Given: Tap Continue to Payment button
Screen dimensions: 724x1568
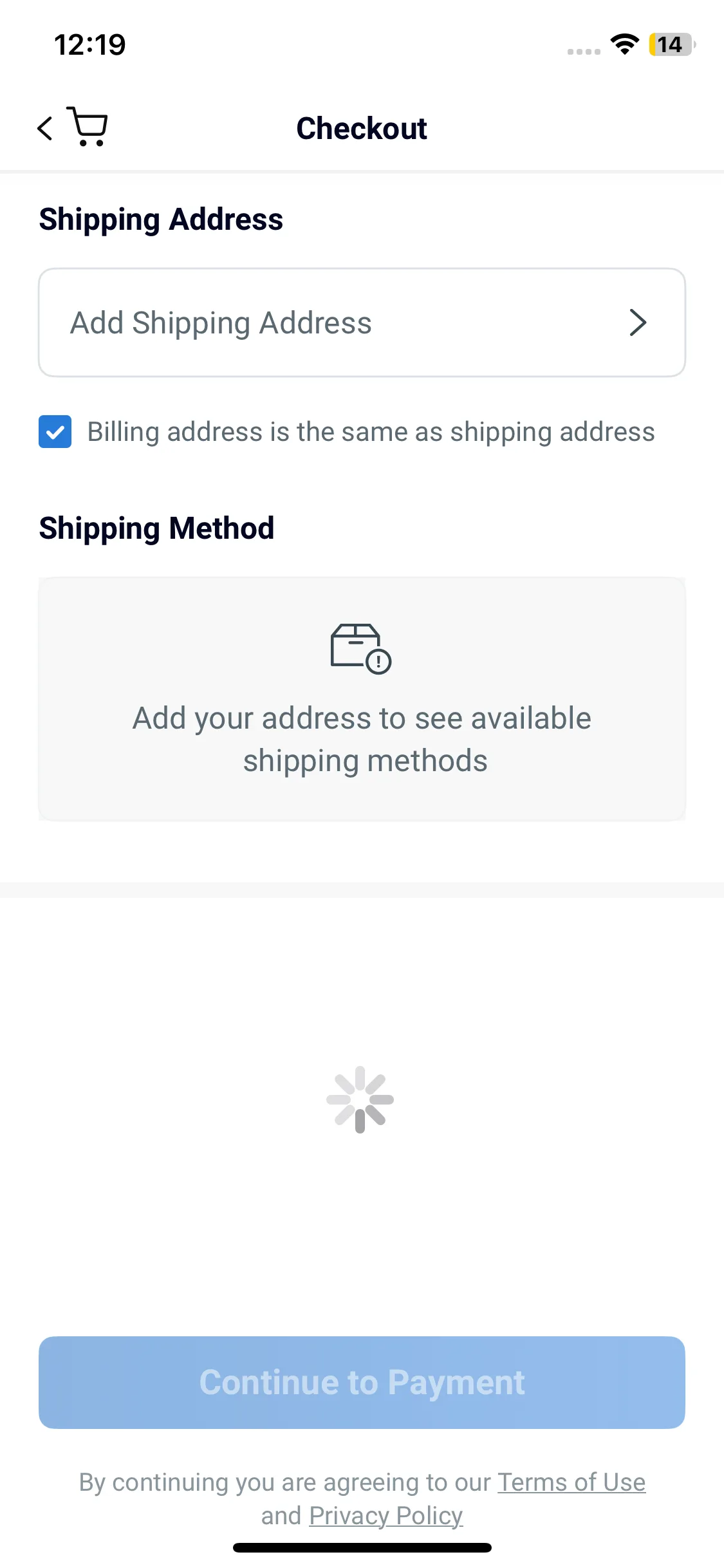Looking at the screenshot, I should 362,1382.
